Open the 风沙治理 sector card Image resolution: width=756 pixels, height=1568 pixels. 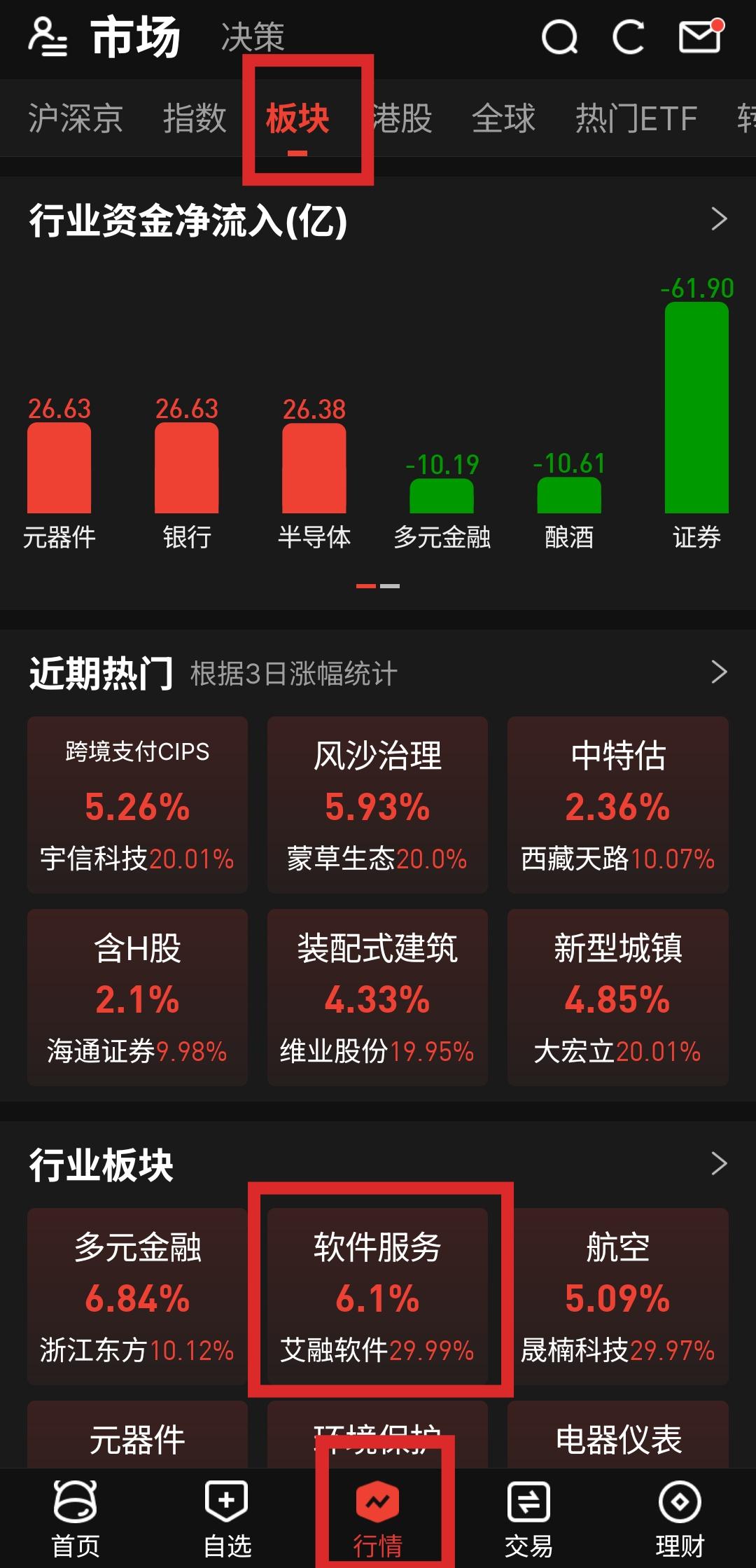(377, 804)
